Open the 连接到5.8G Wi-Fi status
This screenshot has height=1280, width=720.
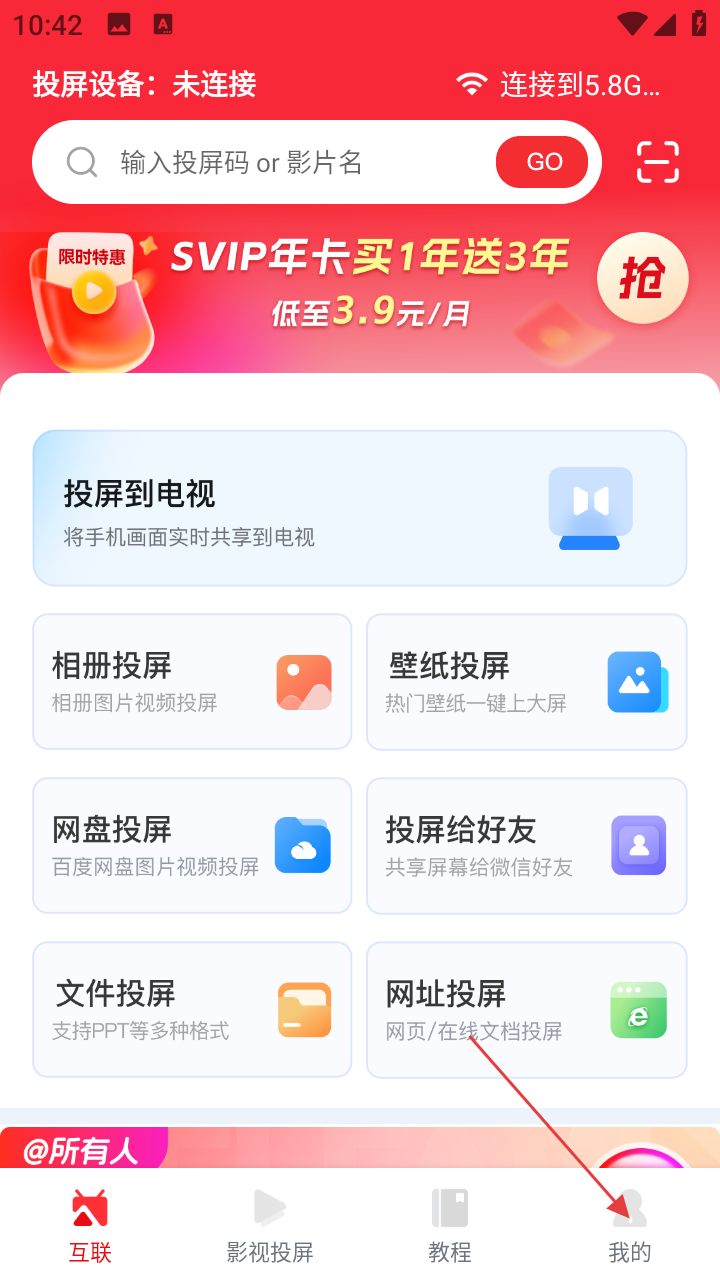point(560,85)
